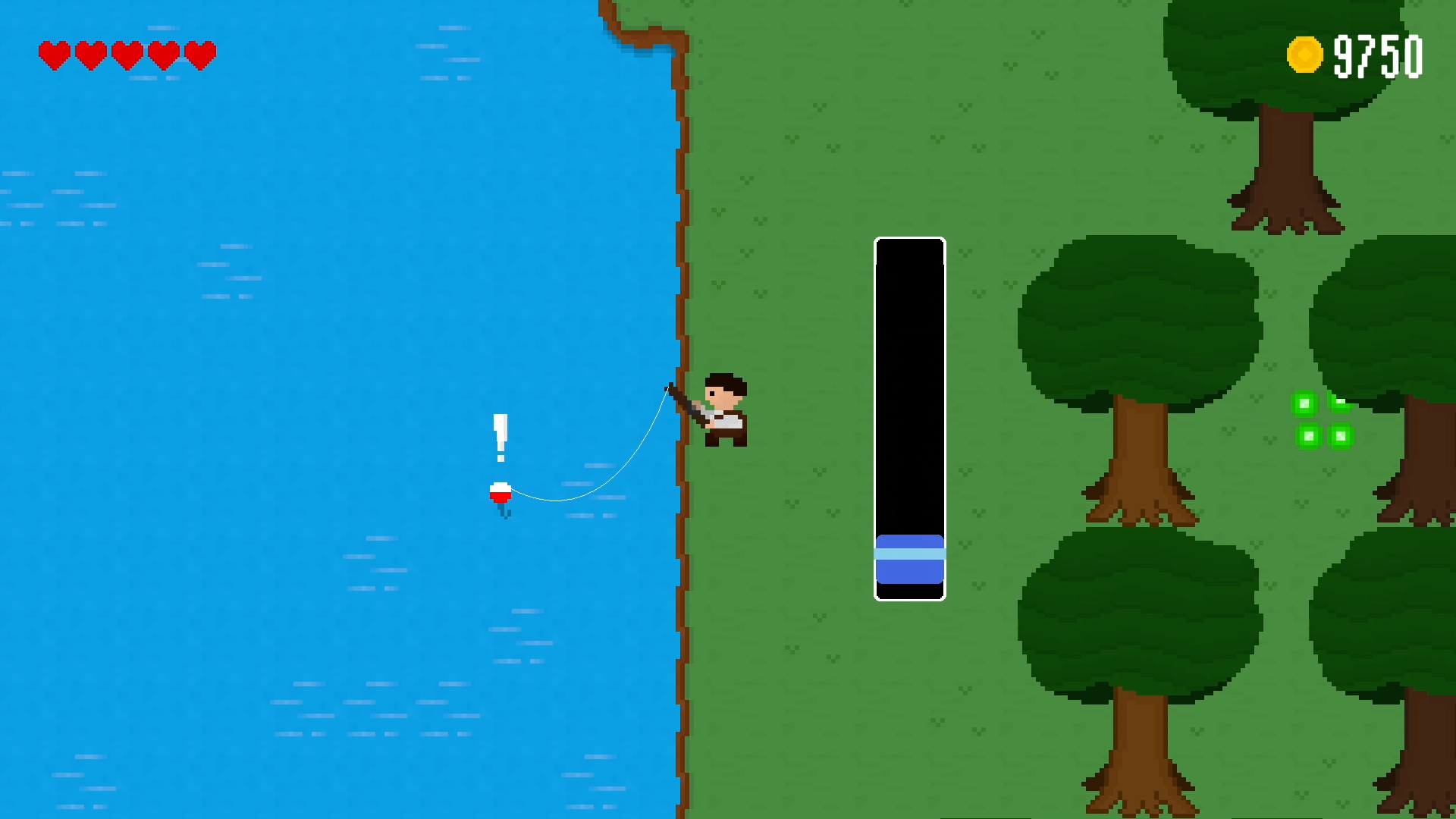The height and width of the screenshot is (819, 1456).
Task: Tap the blue catch bar in fishing meter
Action: click(x=909, y=560)
